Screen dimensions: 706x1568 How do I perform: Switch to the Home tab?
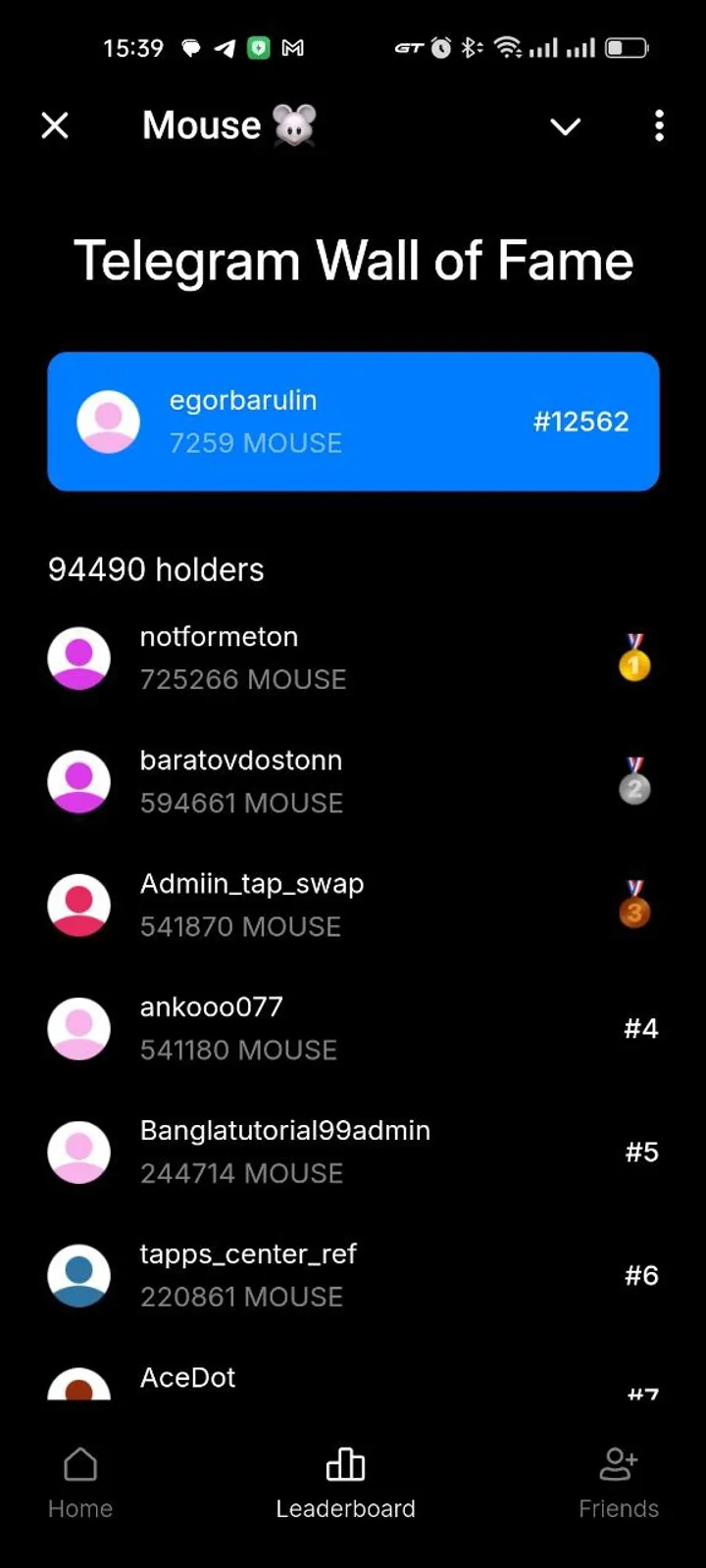(x=79, y=1482)
